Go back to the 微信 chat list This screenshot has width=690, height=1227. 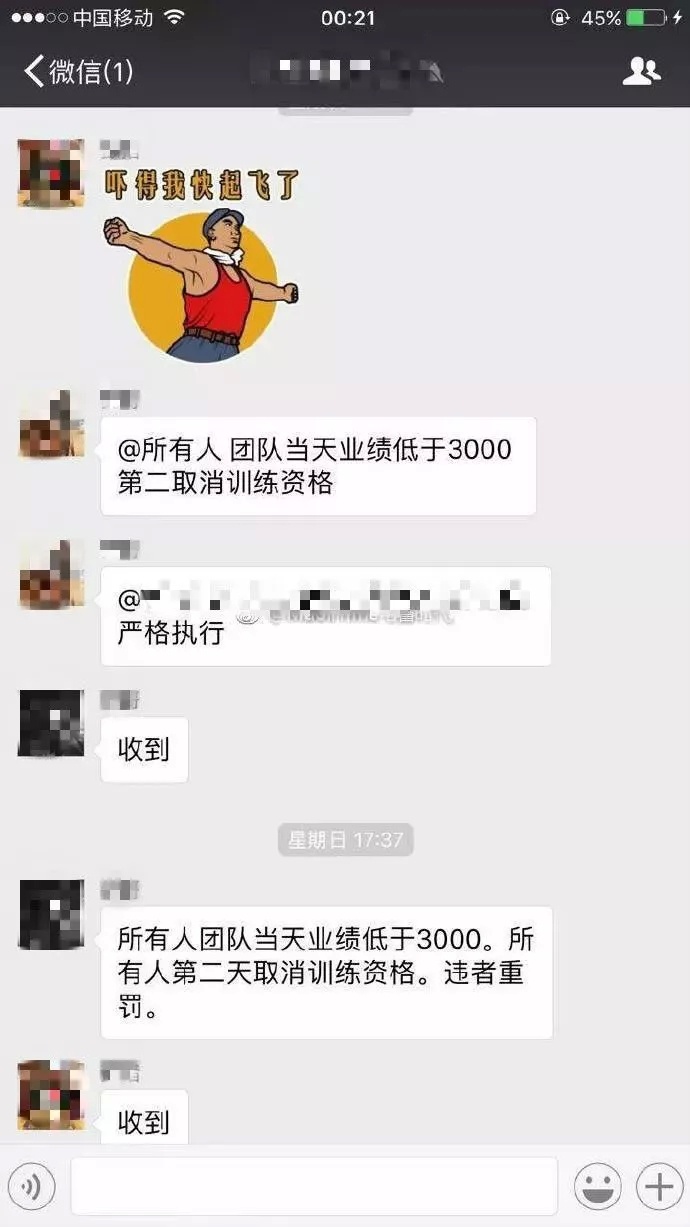pyautogui.click(x=78, y=71)
